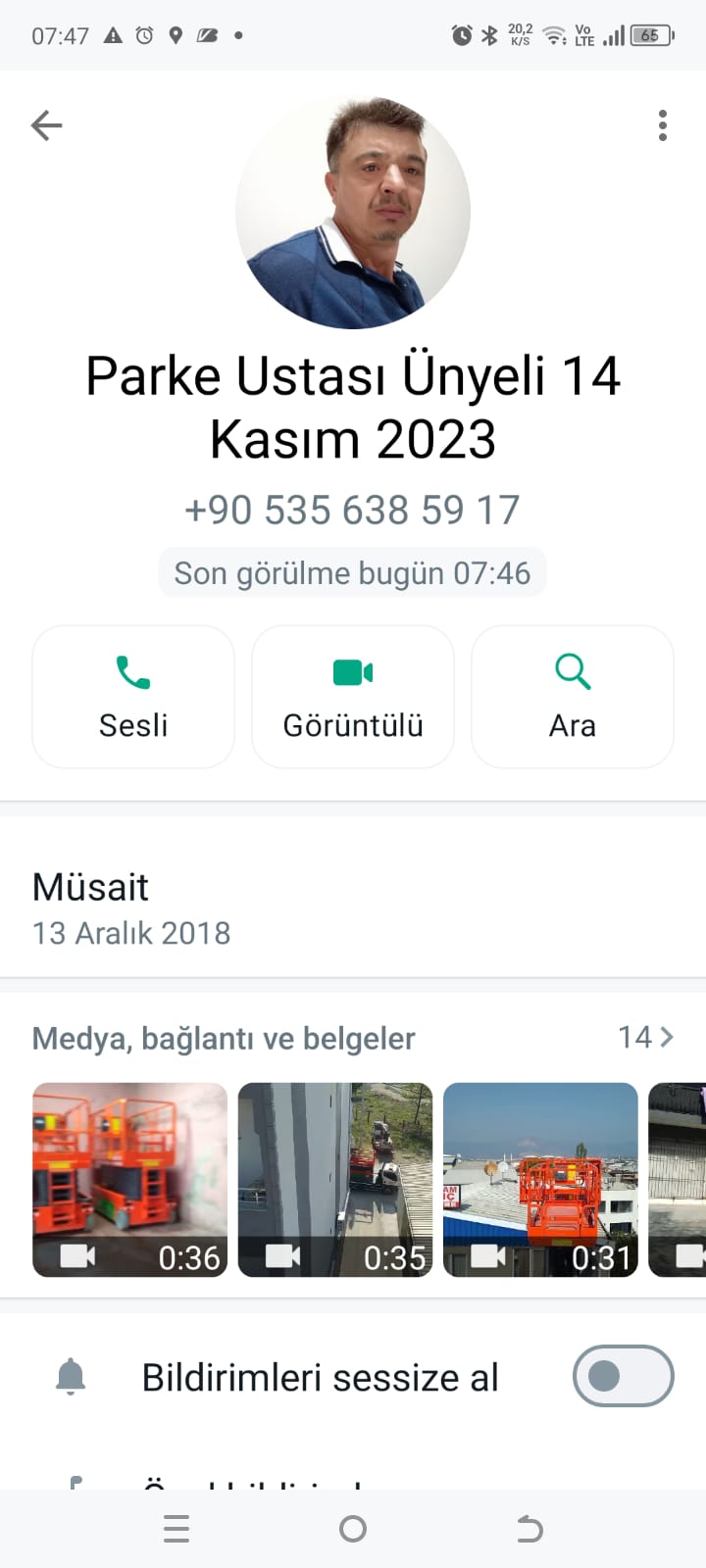Play the 0:31 video thumbnail
The image size is (706, 1568).
540,1179
